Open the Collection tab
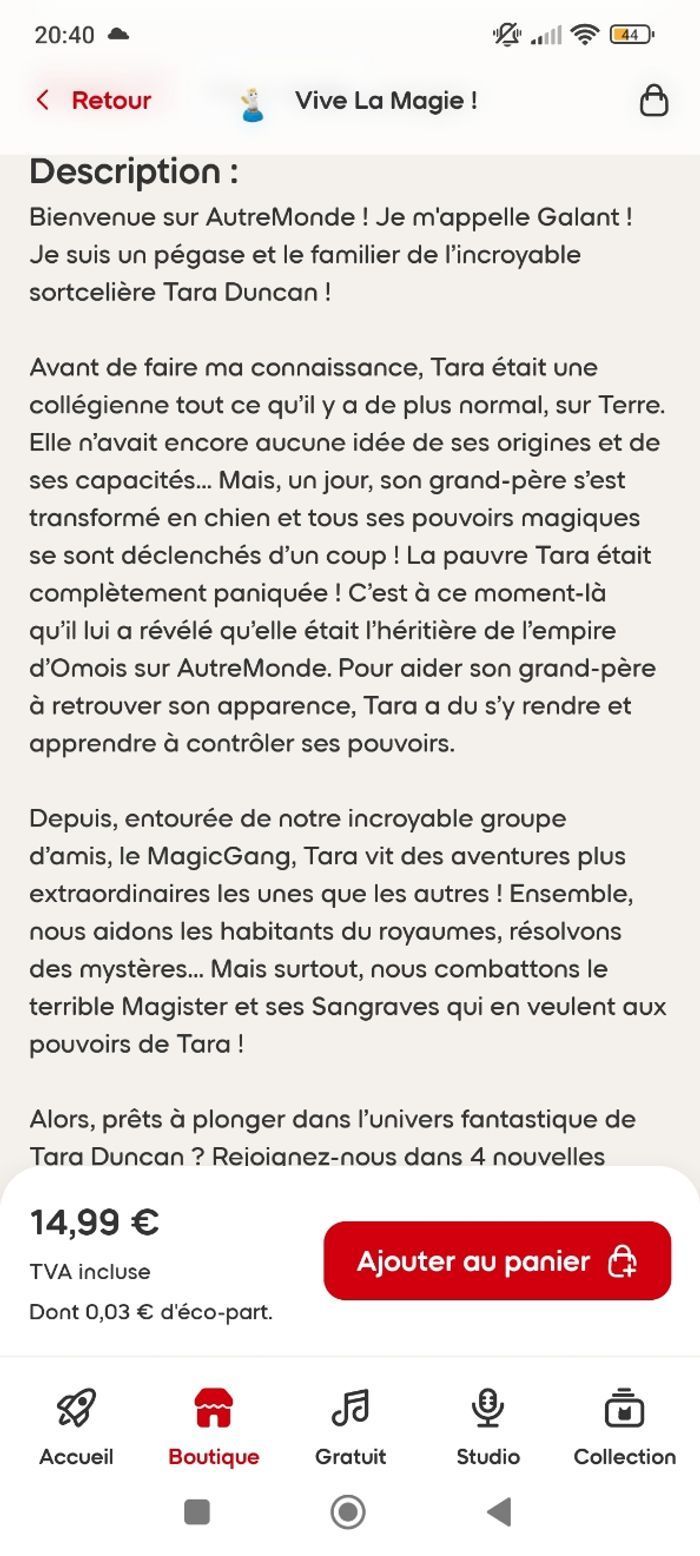 (624, 1427)
